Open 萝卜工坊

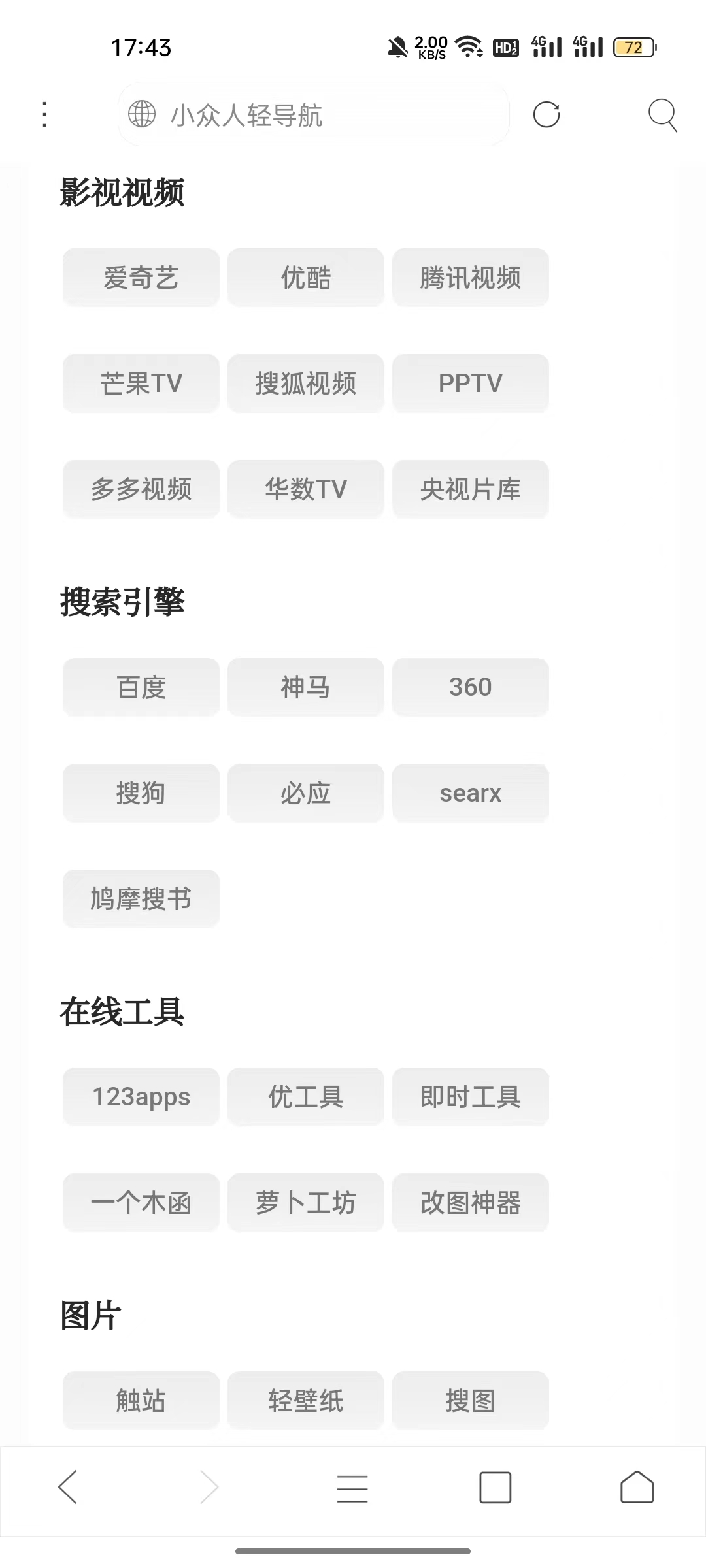coord(306,1202)
